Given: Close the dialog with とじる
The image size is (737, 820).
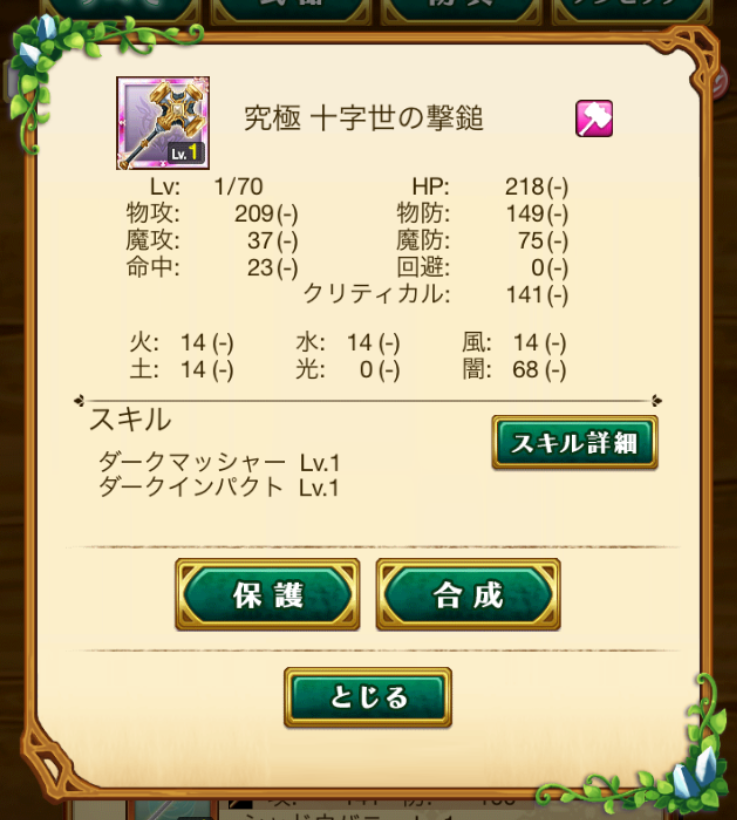Looking at the screenshot, I should 368,697.
